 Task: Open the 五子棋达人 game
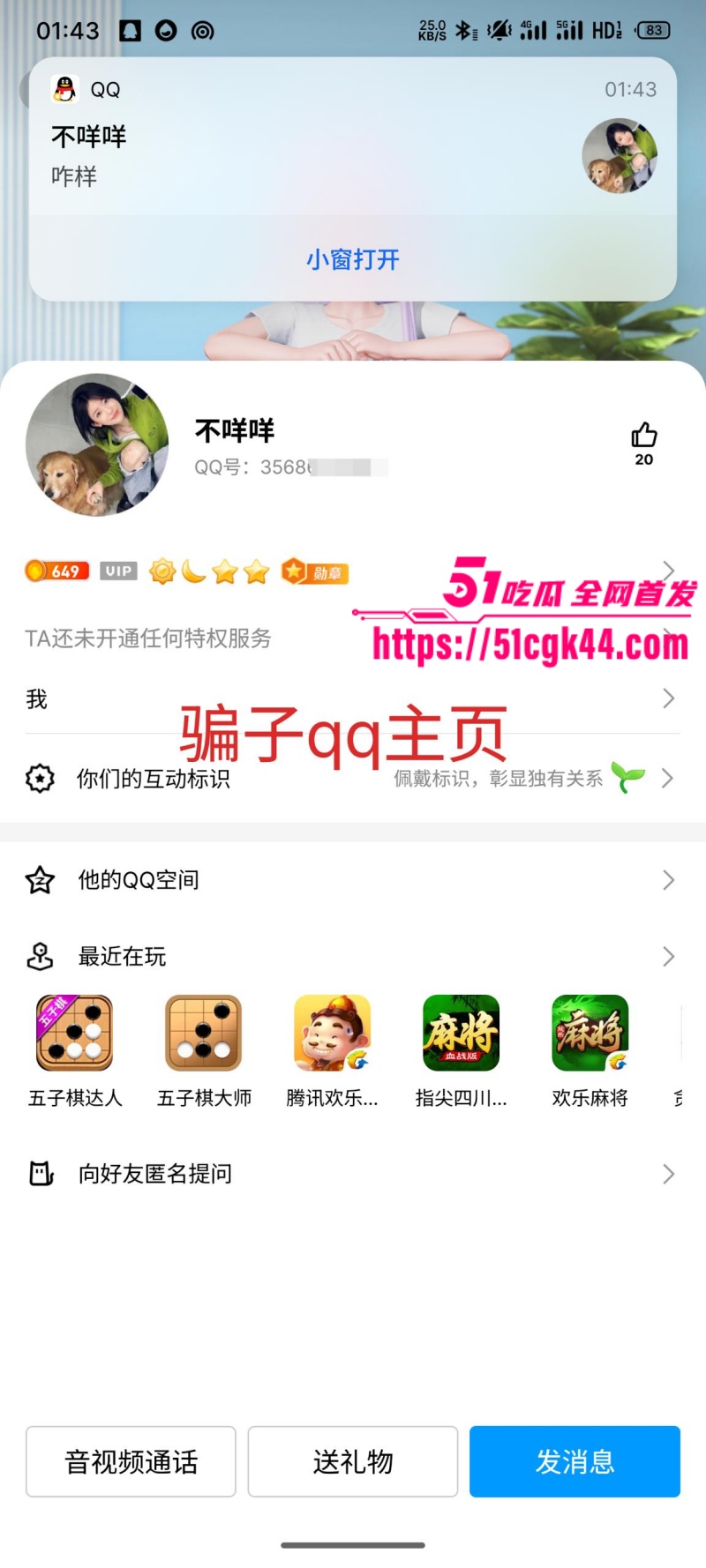pos(75,1033)
